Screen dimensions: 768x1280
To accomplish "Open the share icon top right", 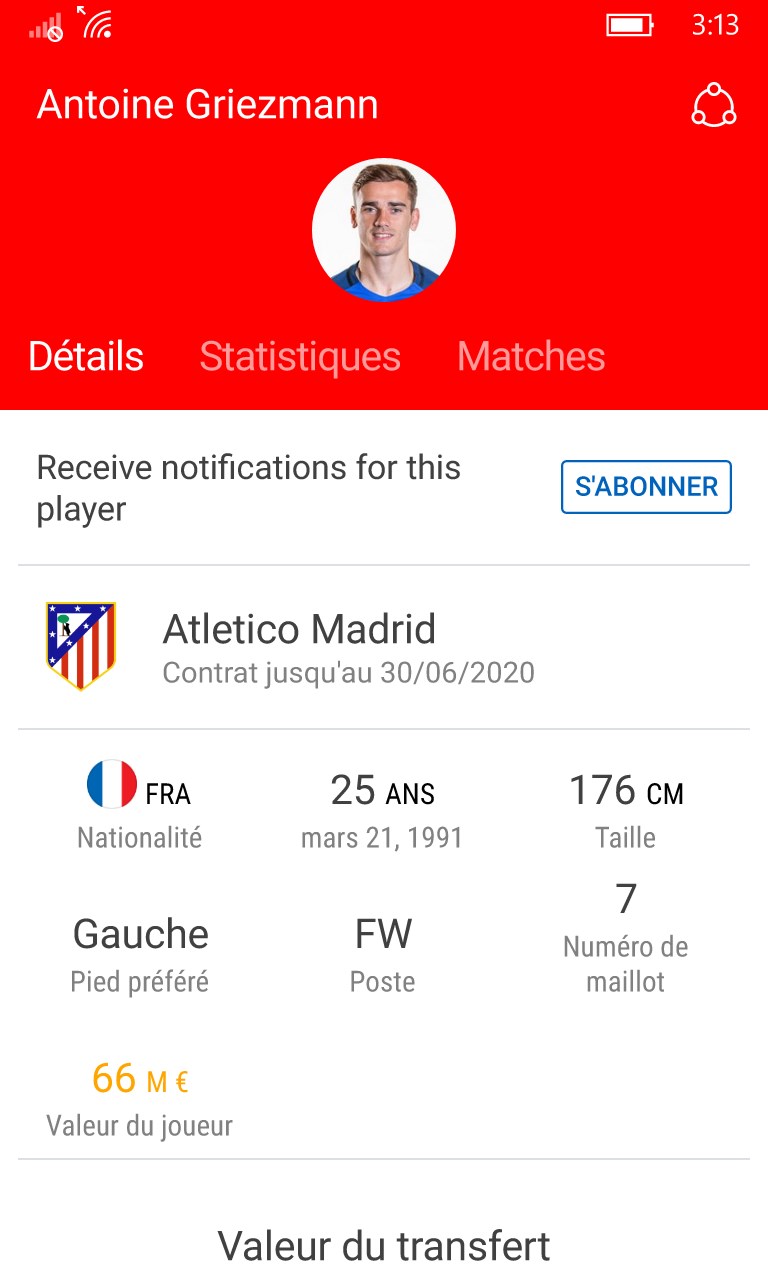I will tap(714, 104).
